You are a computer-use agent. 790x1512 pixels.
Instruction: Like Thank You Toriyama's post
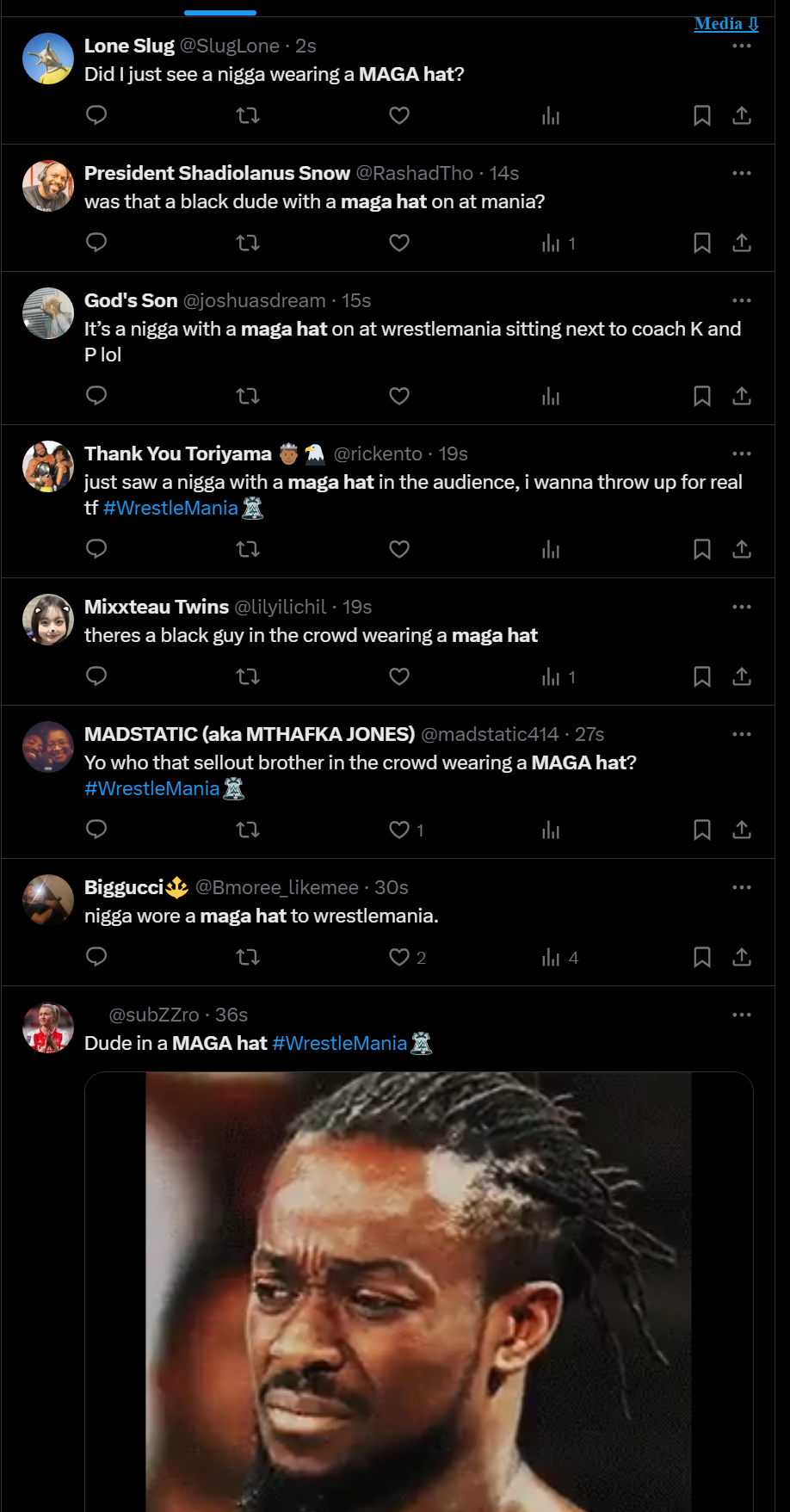[399, 549]
